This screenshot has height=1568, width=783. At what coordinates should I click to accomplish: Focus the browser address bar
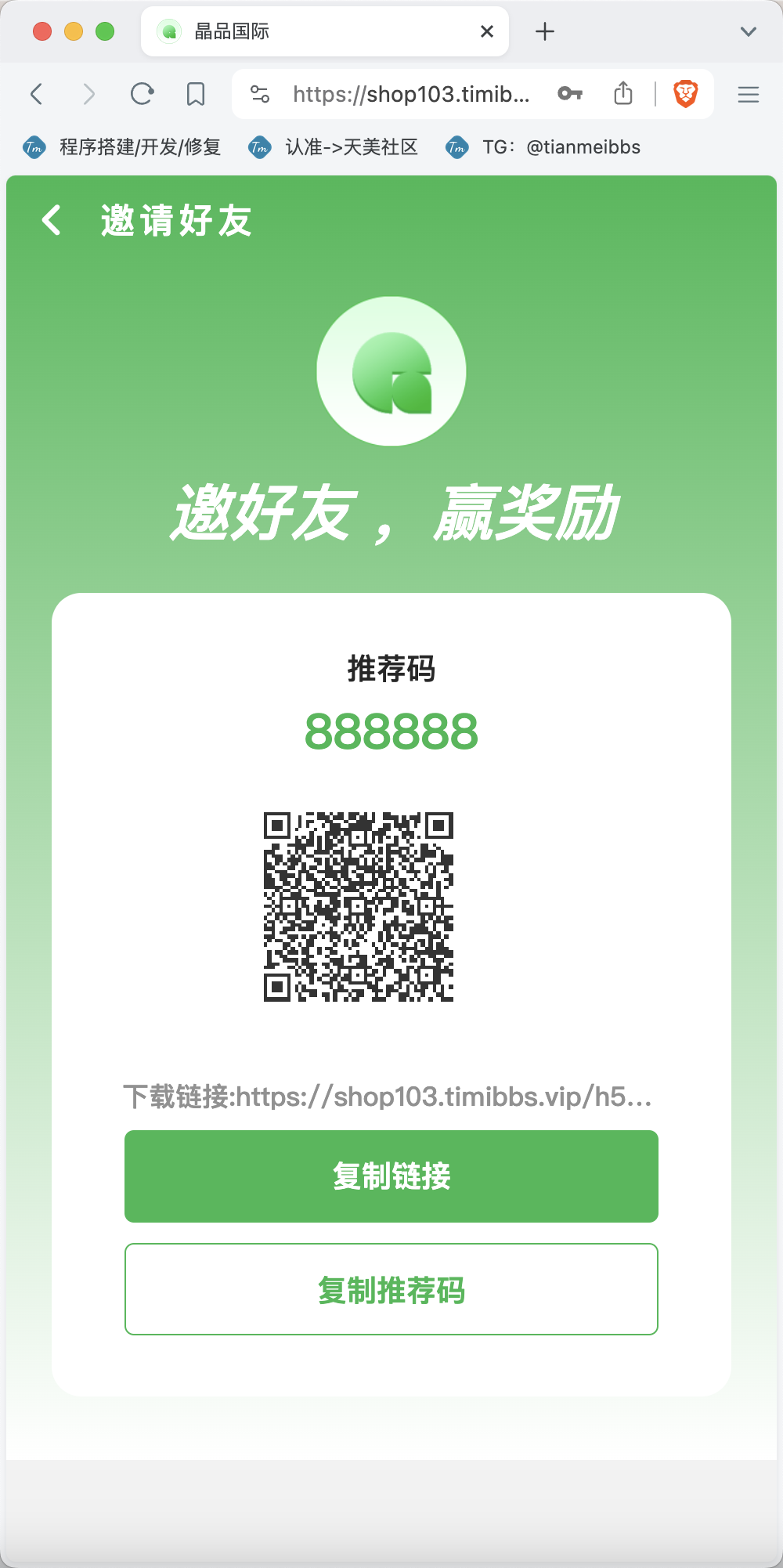411,94
